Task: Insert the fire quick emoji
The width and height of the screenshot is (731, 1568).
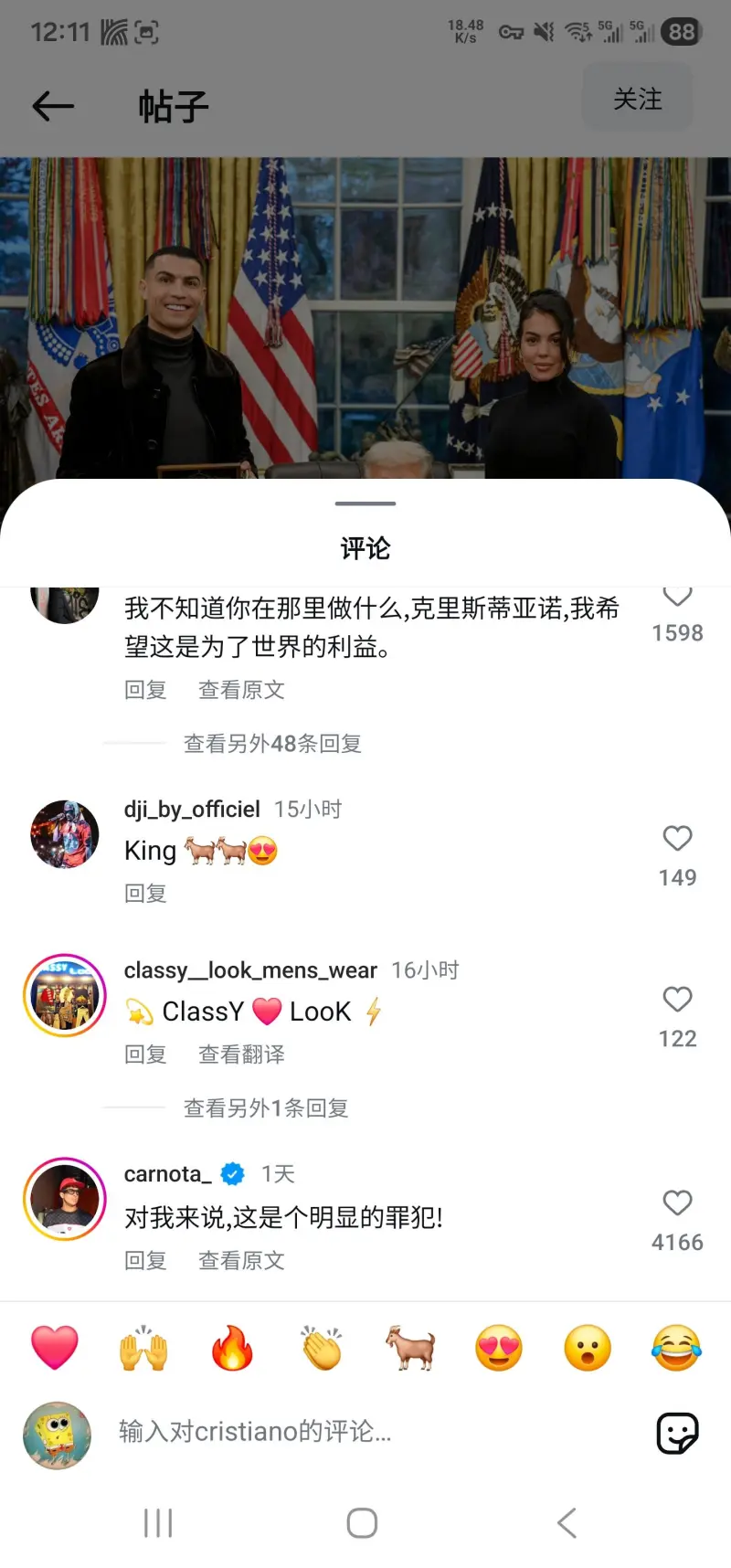Action: pos(232,1348)
